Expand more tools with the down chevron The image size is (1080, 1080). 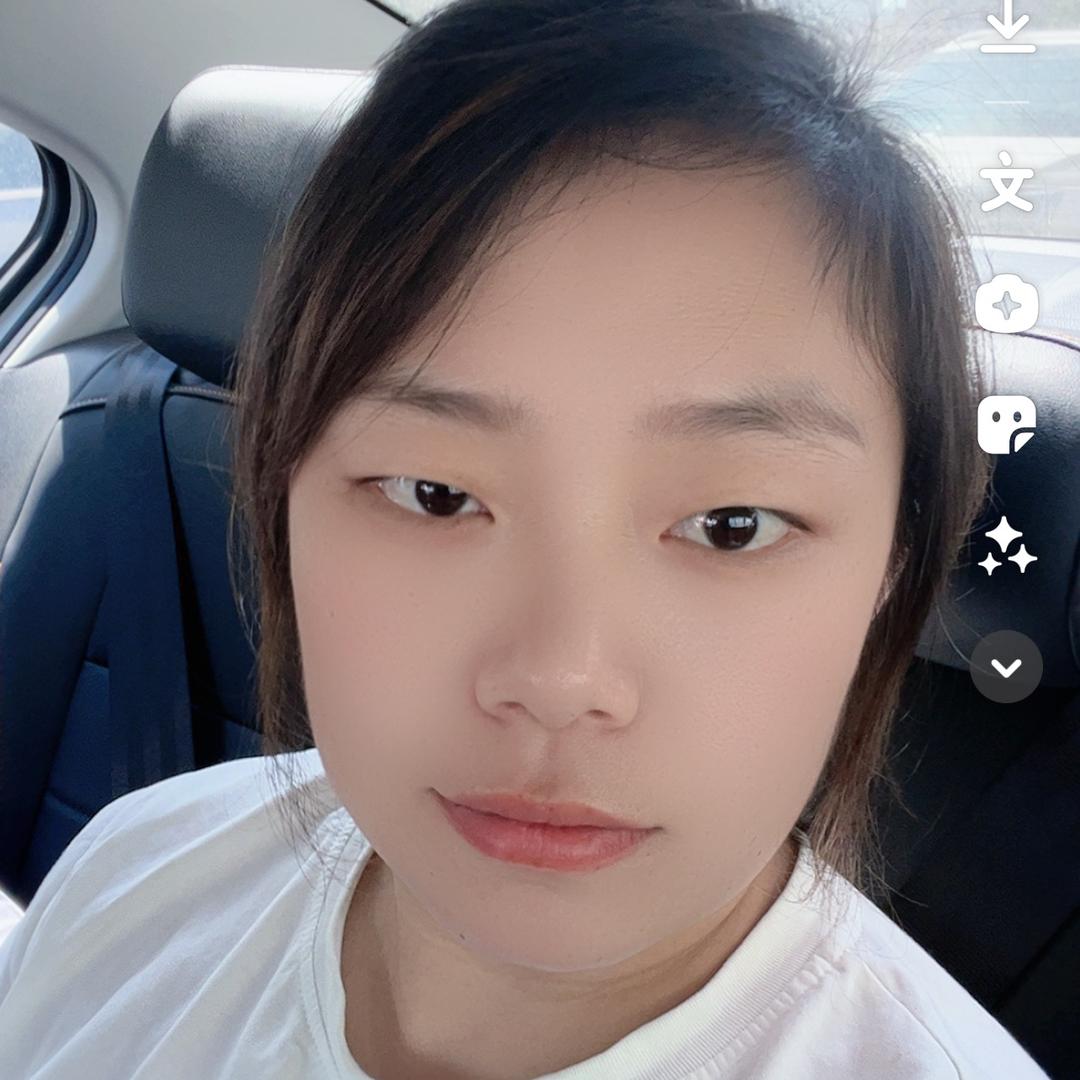coord(1006,667)
